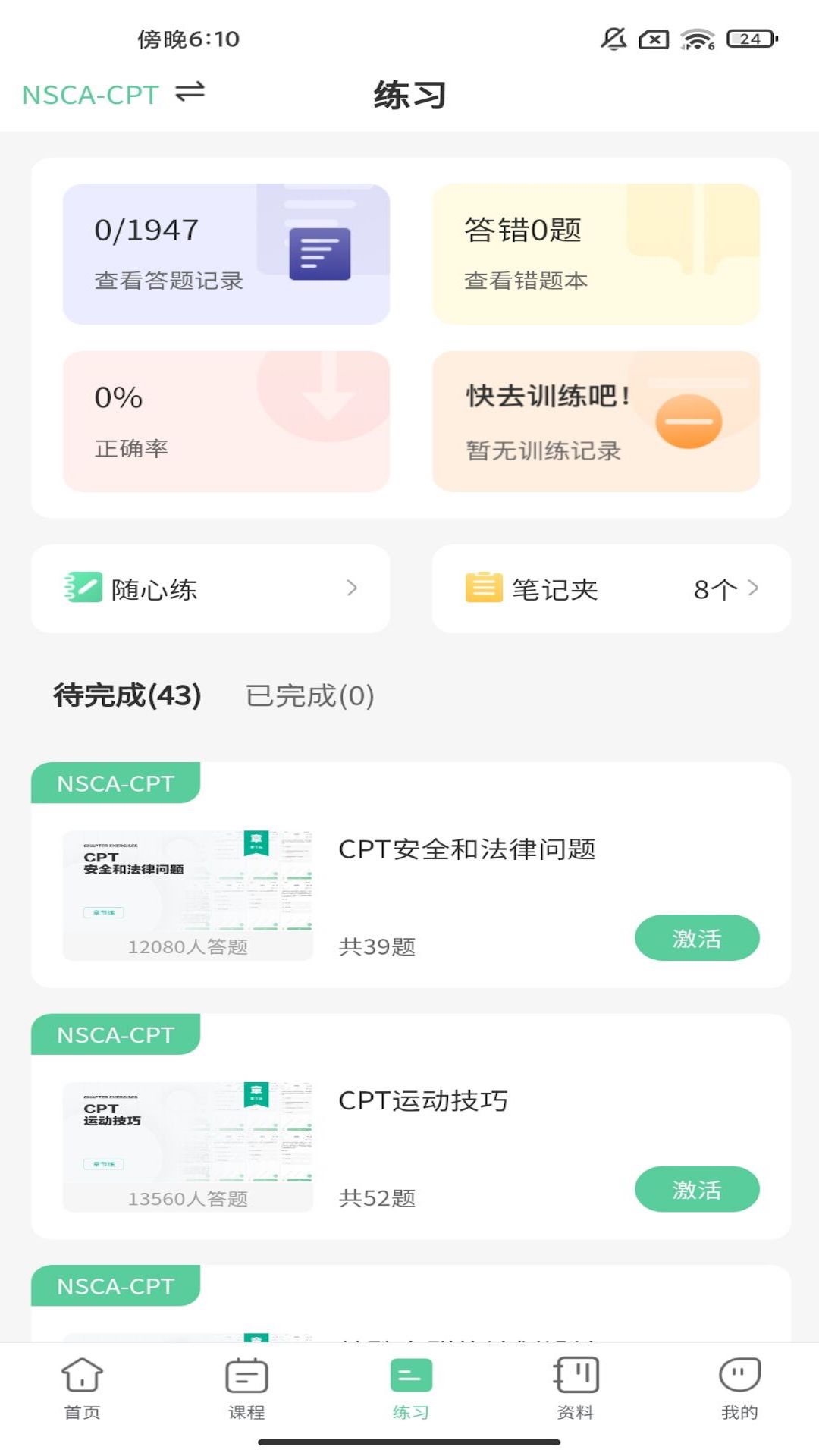Open the 查看答题记录 card
The height and width of the screenshot is (1456, 819).
tap(226, 254)
